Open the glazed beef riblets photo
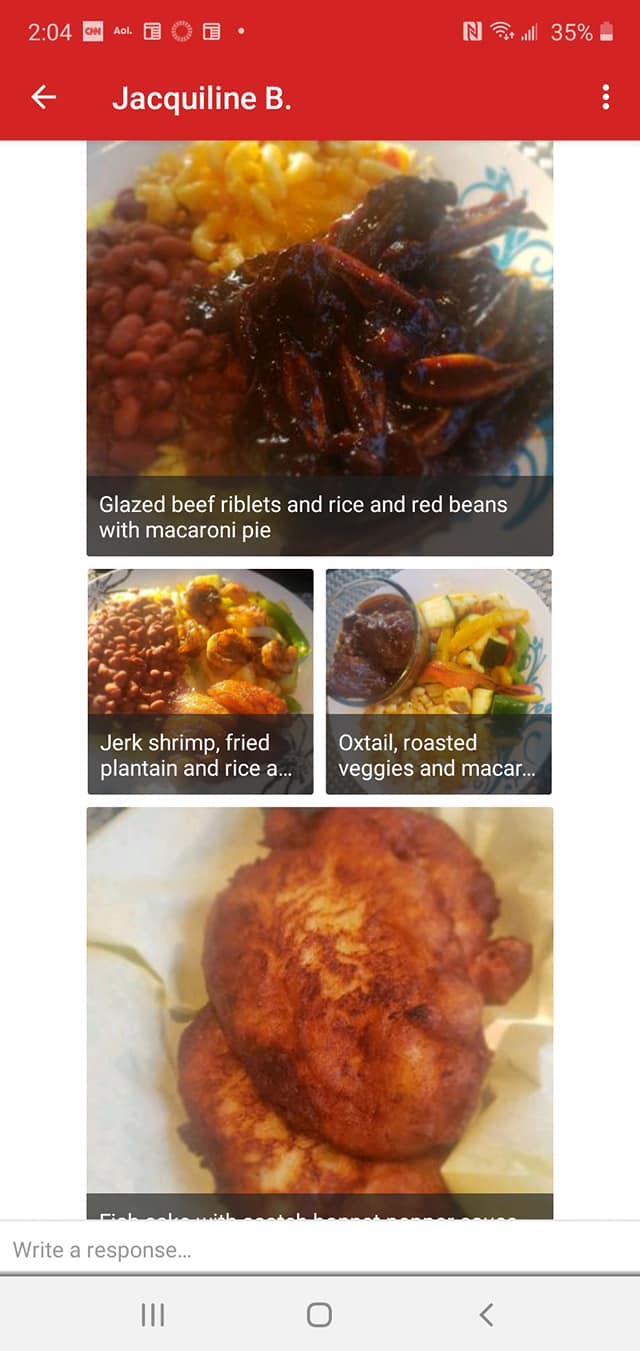This screenshot has height=1351, width=640. pos(319,340)
